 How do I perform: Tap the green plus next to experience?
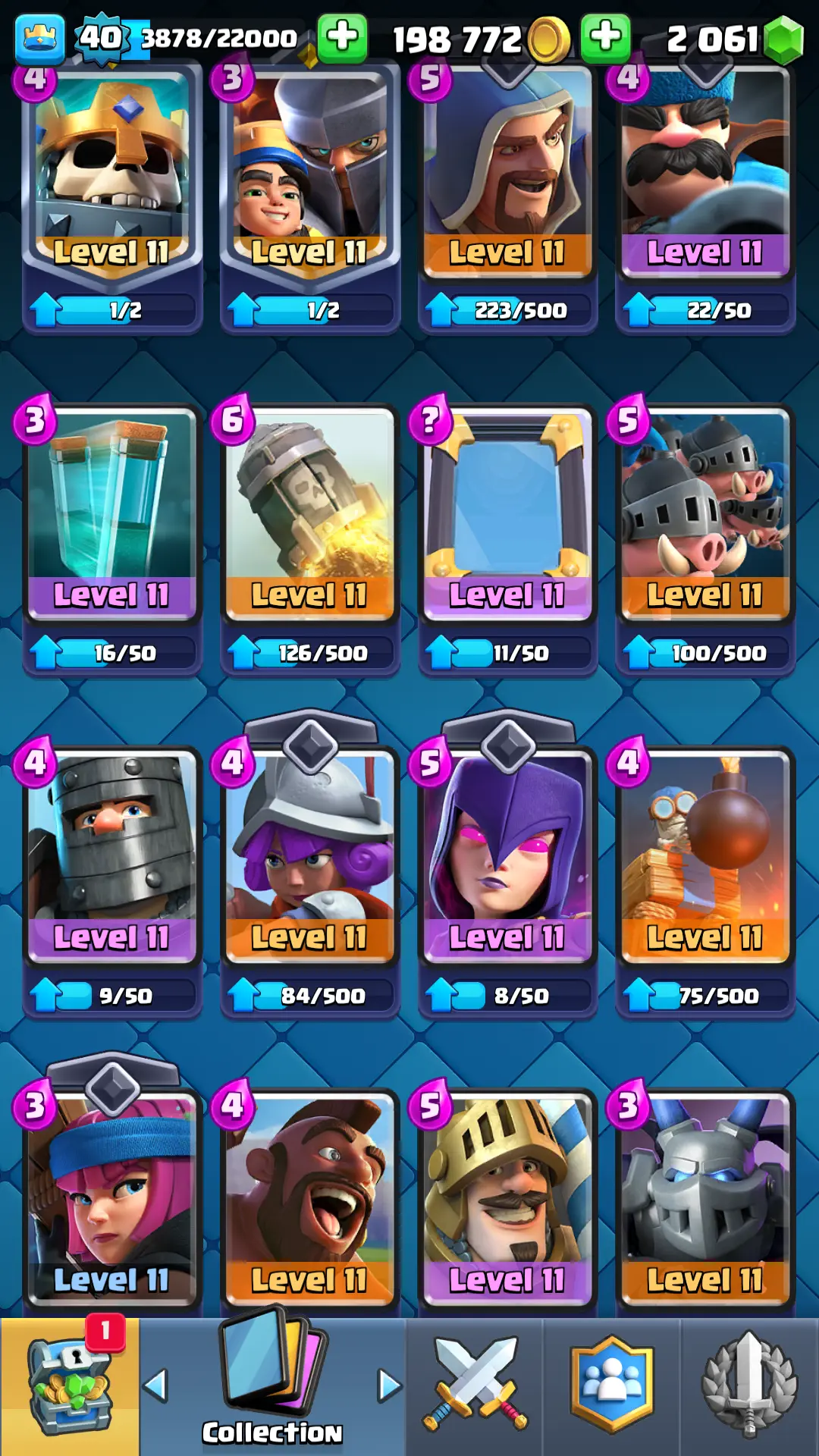click(342, 36)
